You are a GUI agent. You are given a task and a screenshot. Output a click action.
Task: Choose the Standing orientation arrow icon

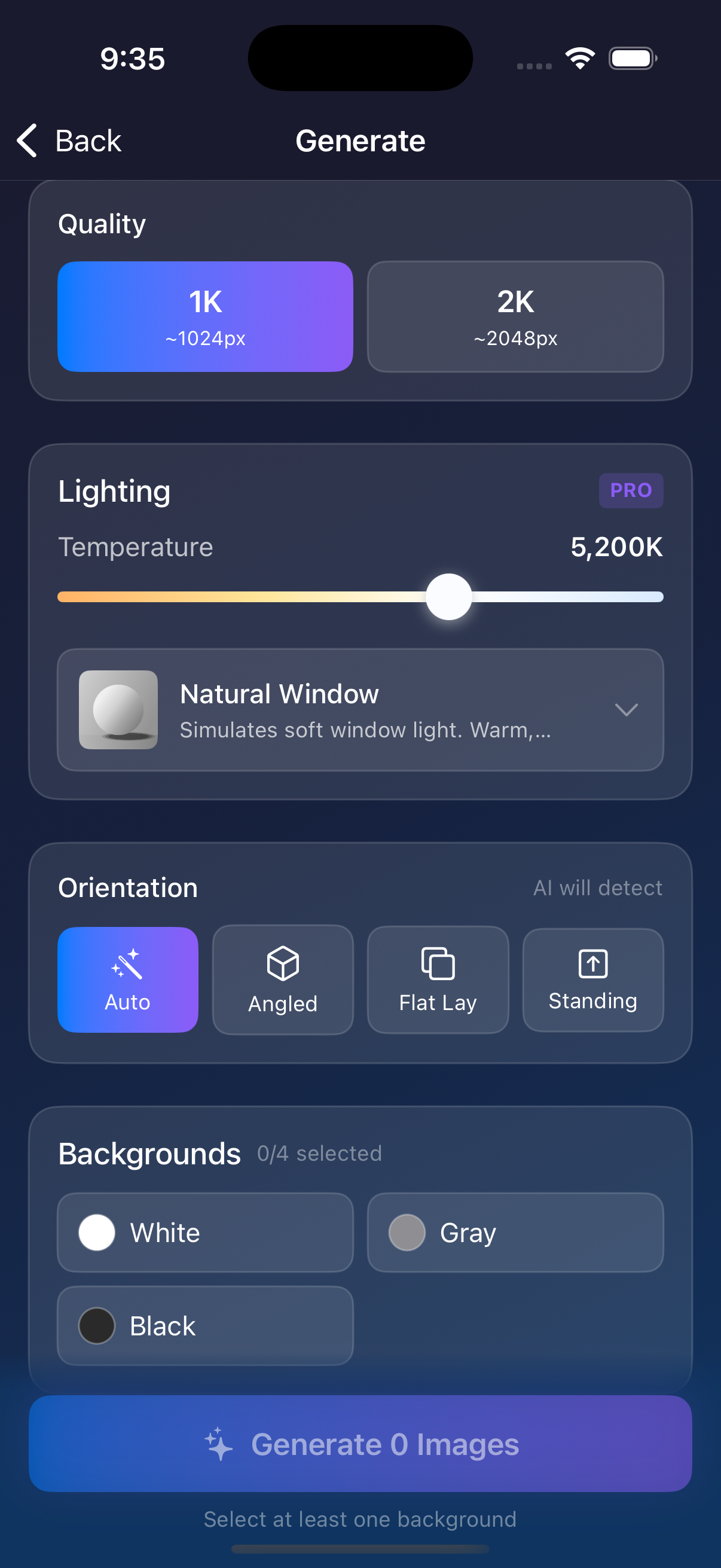coord(592,963)
